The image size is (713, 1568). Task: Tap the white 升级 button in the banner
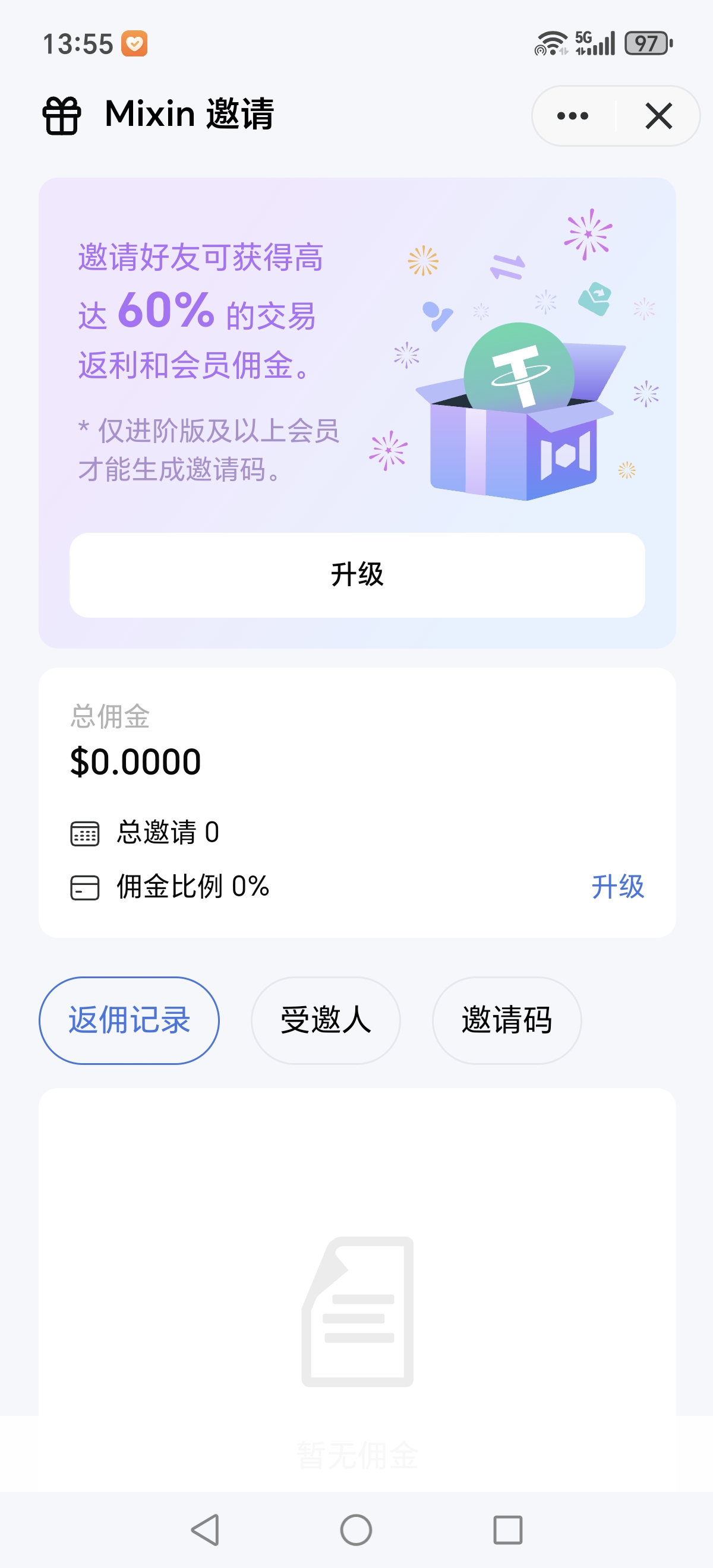click(357, 574)
